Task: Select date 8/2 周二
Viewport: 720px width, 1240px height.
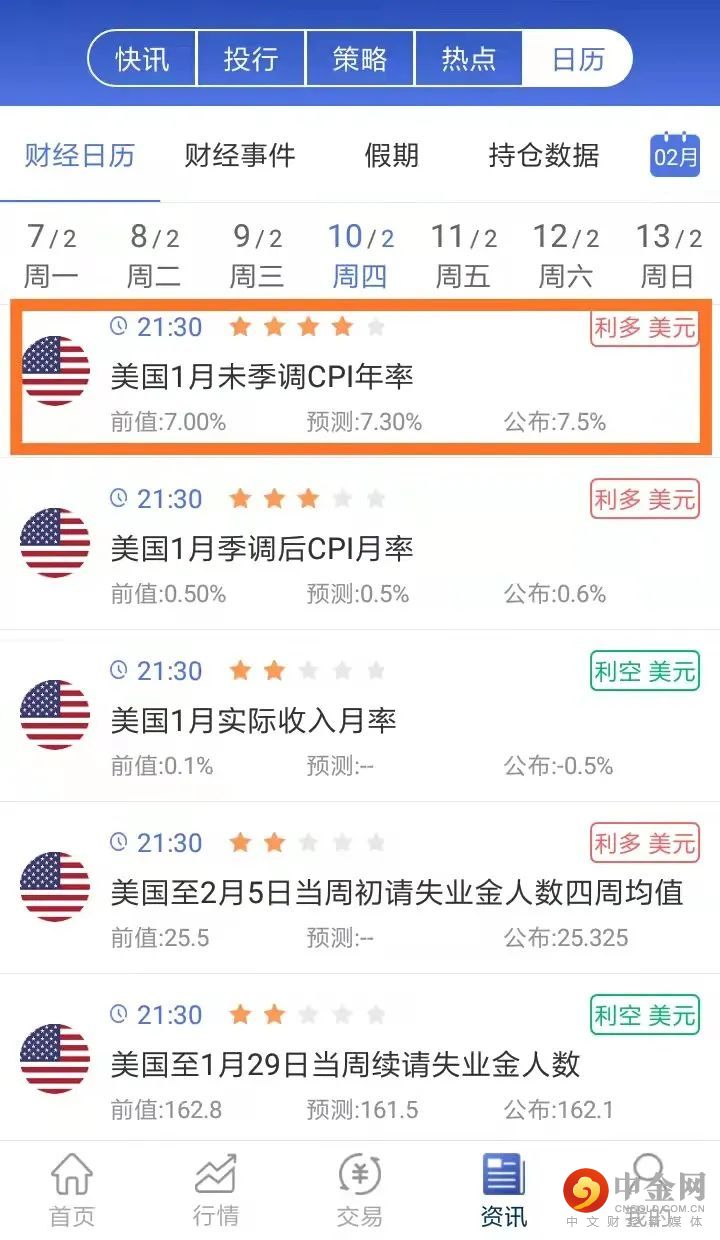Action: point(154,255)
